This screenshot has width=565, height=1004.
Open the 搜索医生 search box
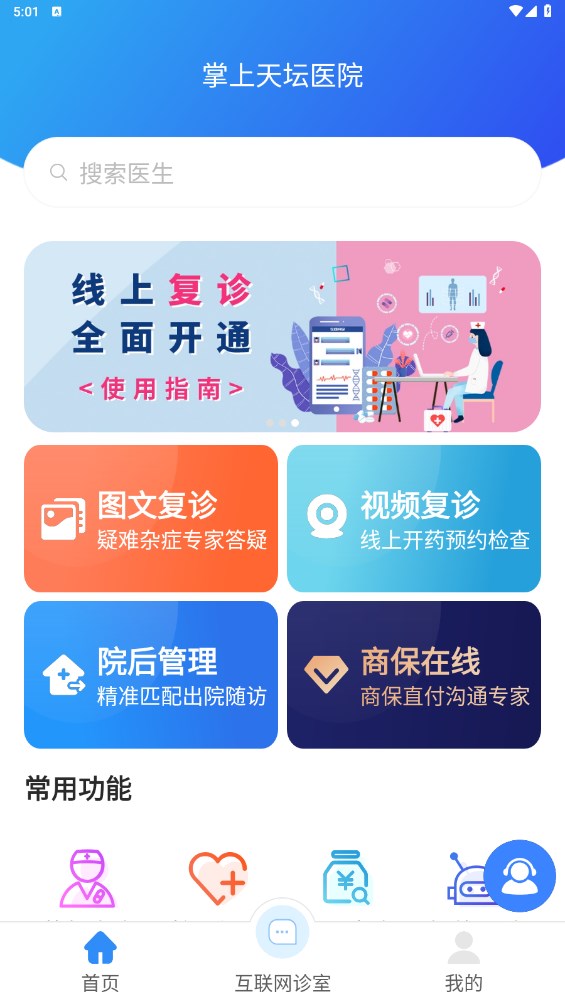point(282,172)
